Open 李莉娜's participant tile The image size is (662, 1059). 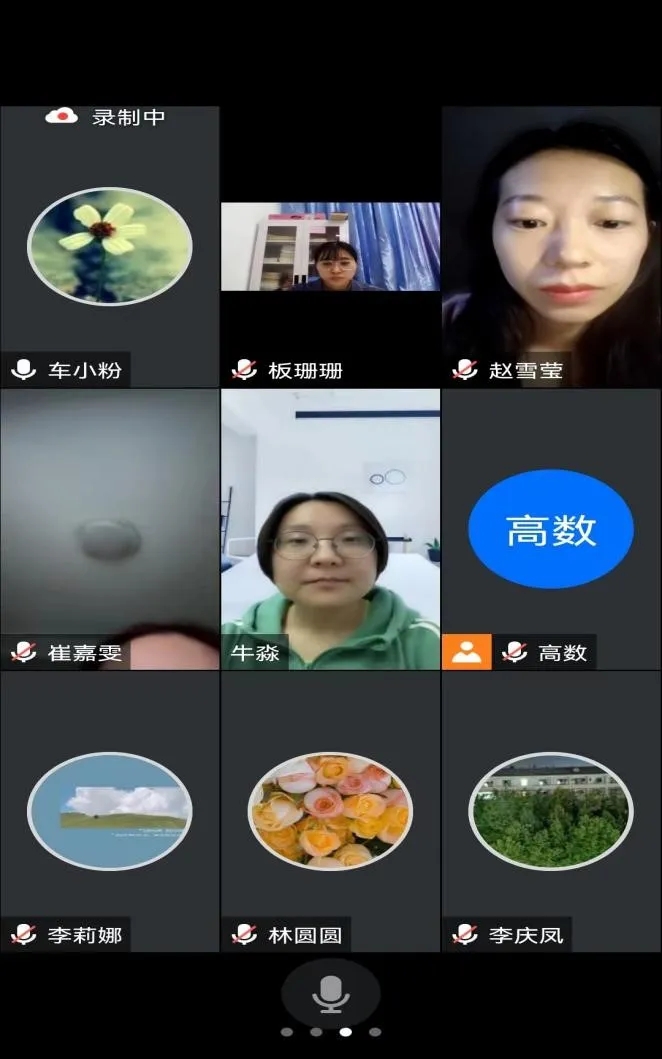109,810
